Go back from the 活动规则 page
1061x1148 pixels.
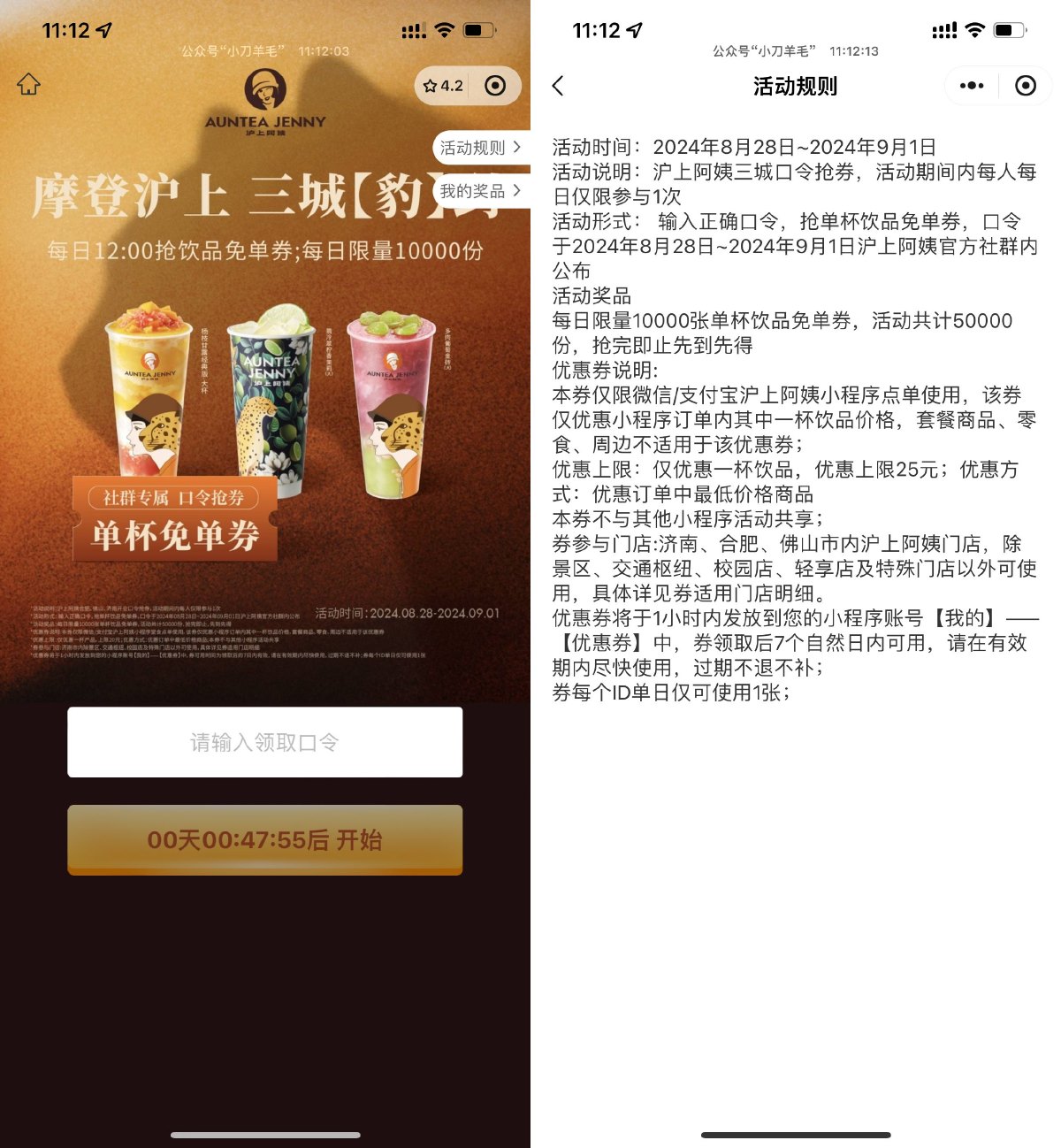click(558, 86)
